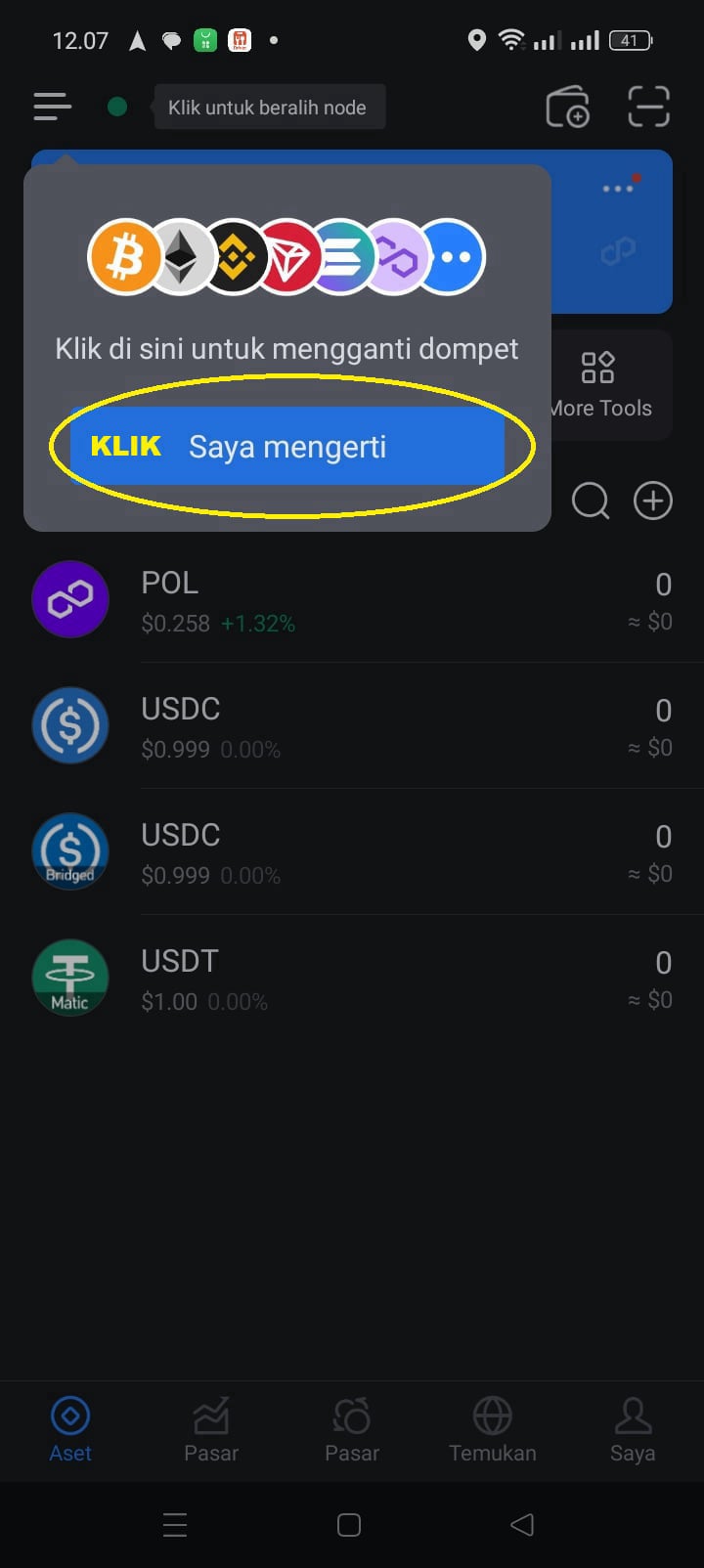Search tokens with the magnifier icon

coord(591,501)
